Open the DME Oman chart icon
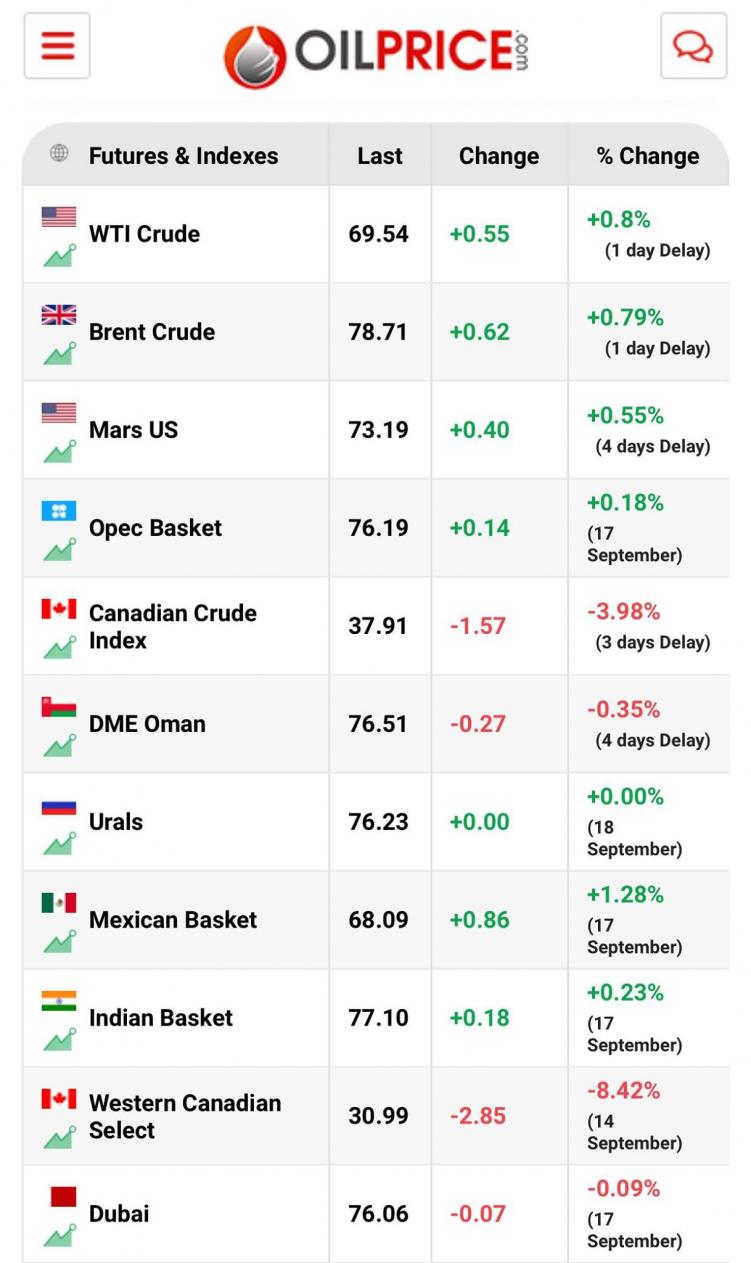 (x=59, y=745)
